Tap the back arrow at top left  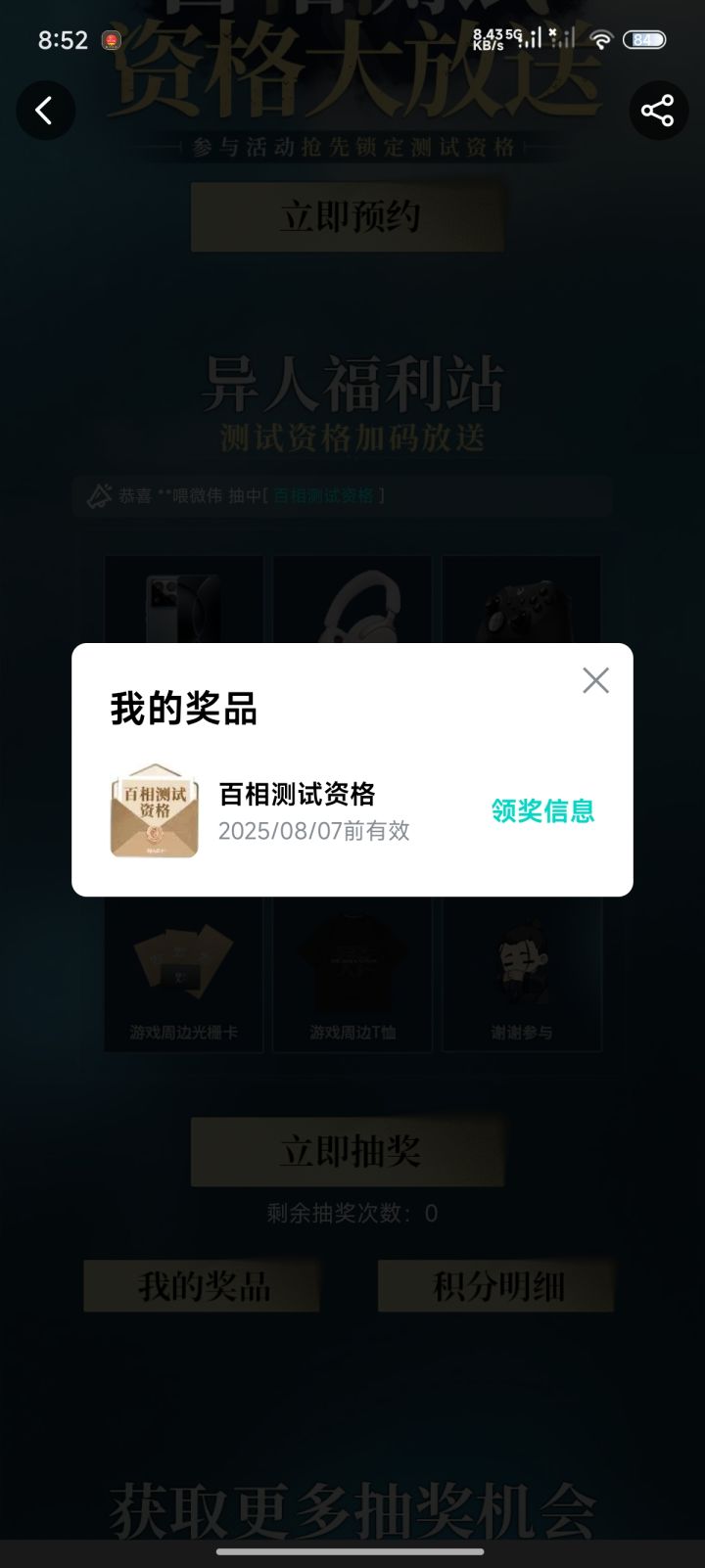pos(46,111)
